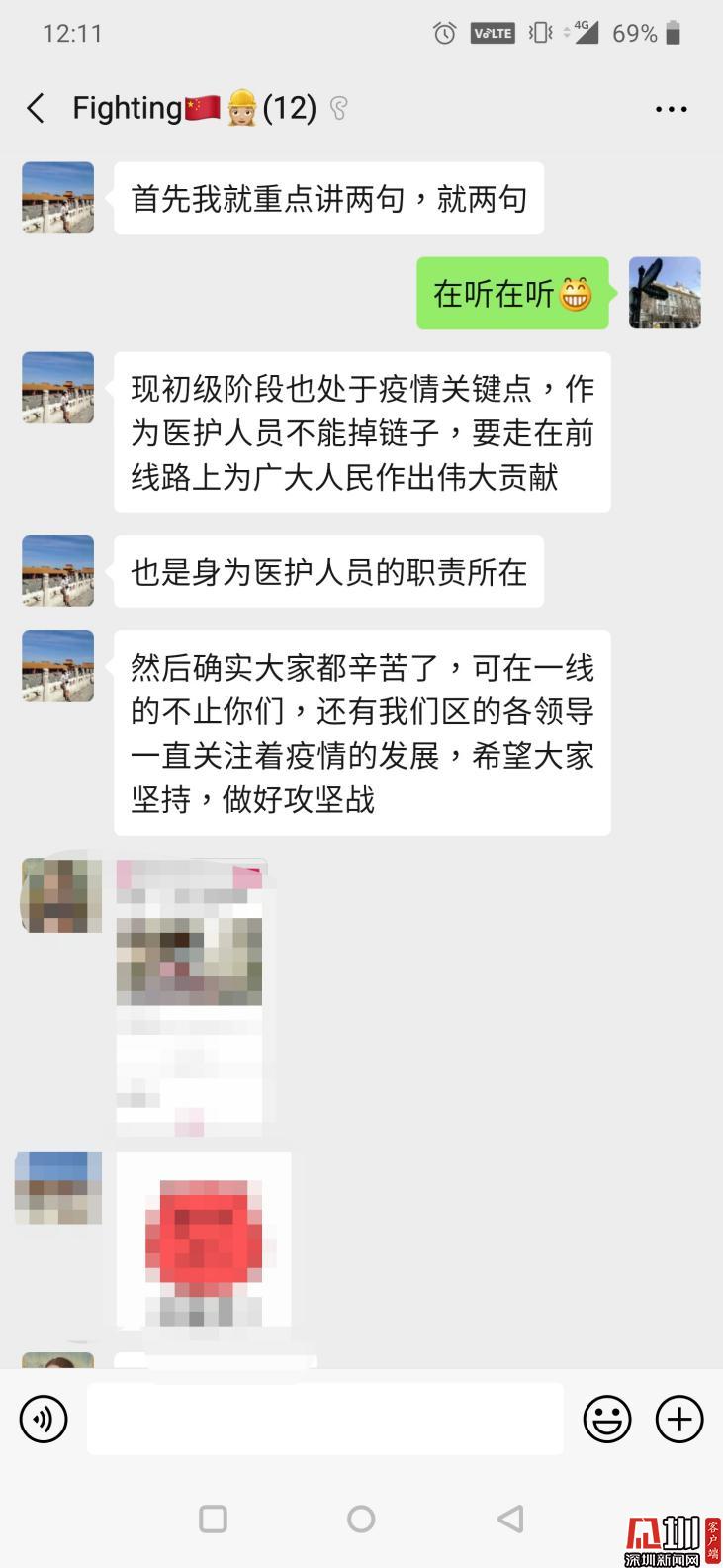The height and width of the screenshot is (1568, 723).
Task: Open the group chat overflow menu
Action: [671, 109]
